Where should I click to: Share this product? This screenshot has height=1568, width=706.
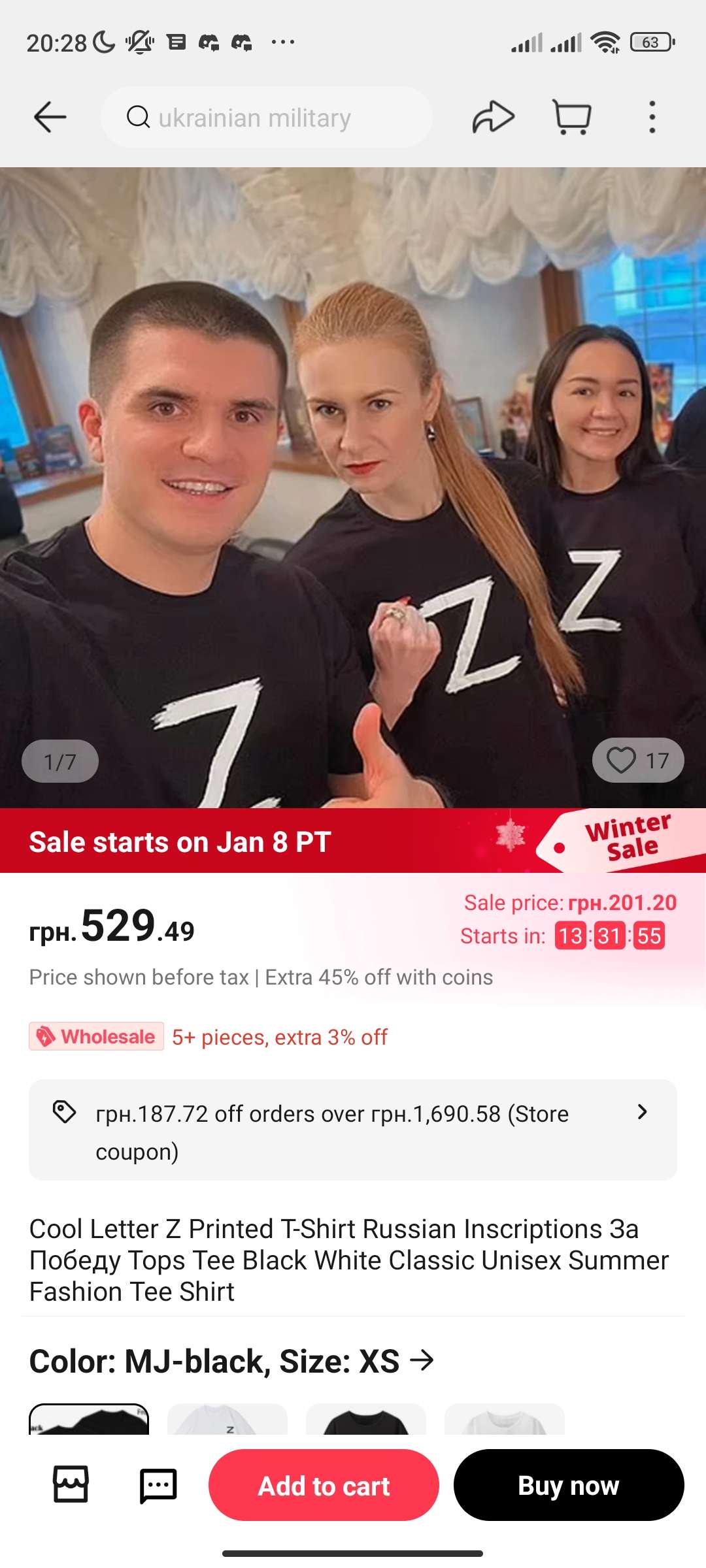(493, 118)
